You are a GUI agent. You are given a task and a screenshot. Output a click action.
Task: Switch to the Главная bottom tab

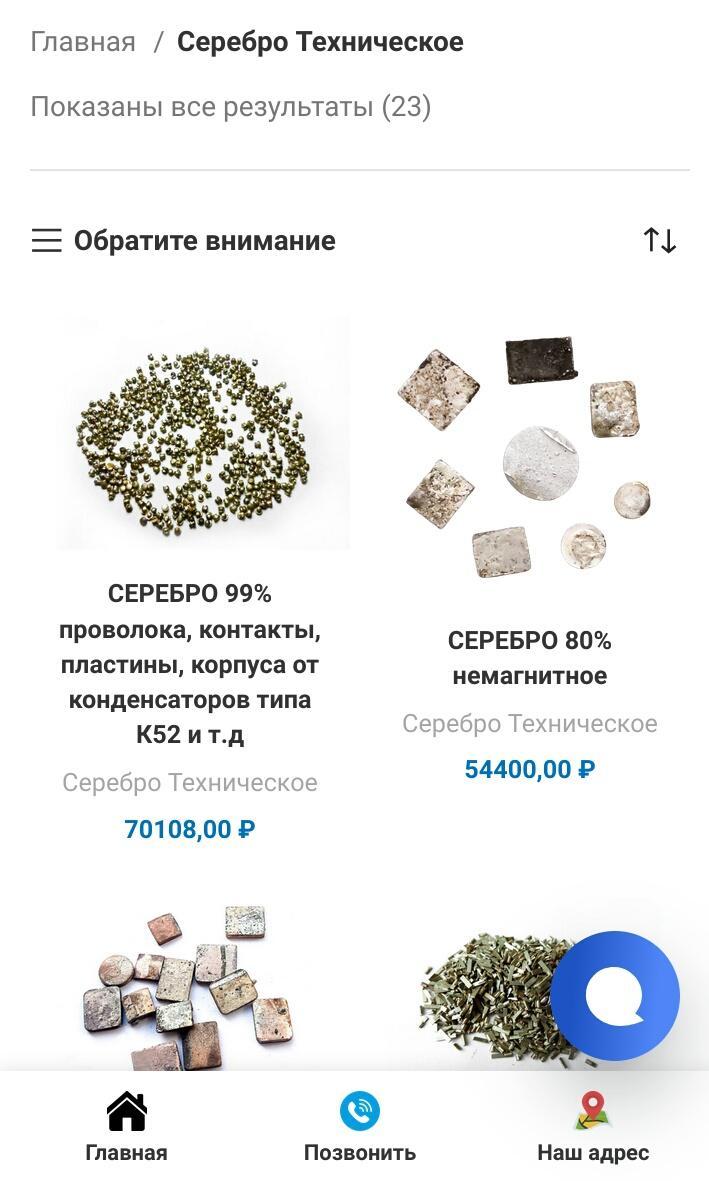[x=126, y=1128]
